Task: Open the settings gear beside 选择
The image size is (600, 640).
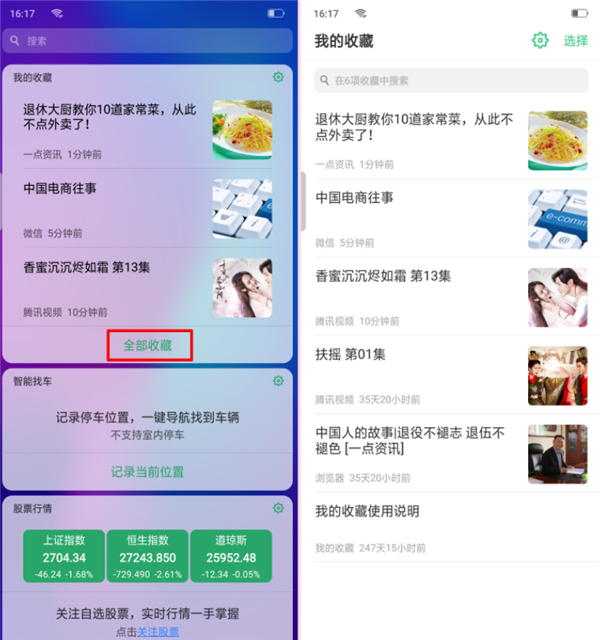Action: pos(540,41)
